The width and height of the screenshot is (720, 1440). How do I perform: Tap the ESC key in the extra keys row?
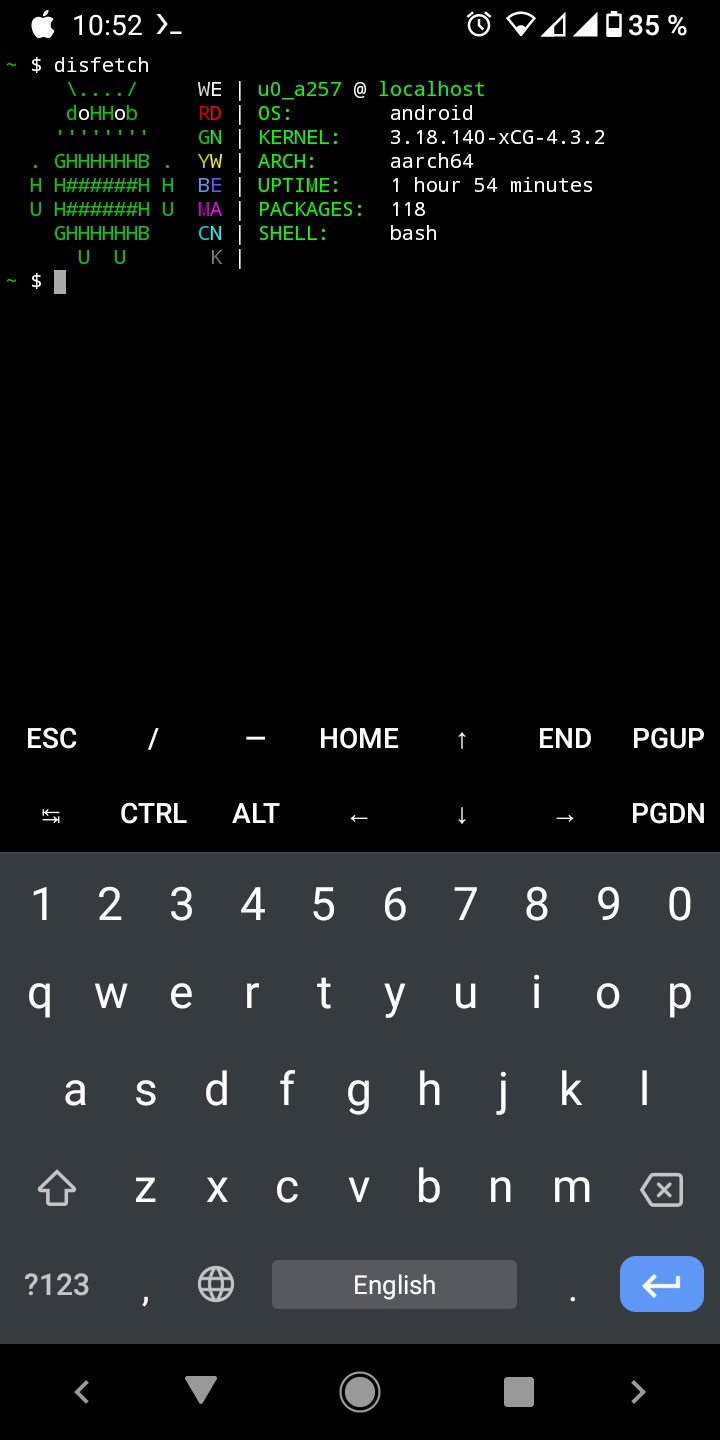pos(51,738)
